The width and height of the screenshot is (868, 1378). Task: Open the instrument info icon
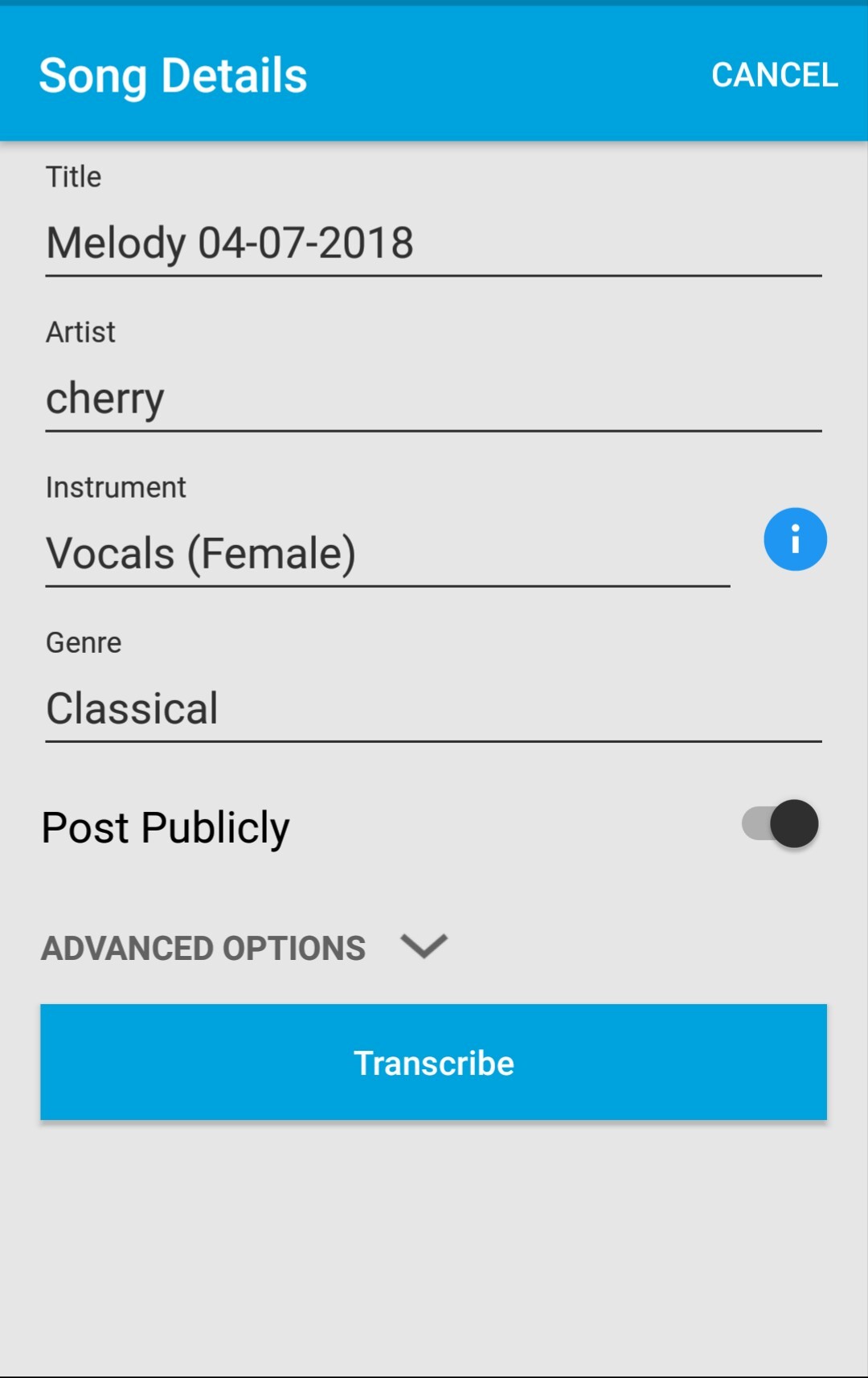point(795,539)
